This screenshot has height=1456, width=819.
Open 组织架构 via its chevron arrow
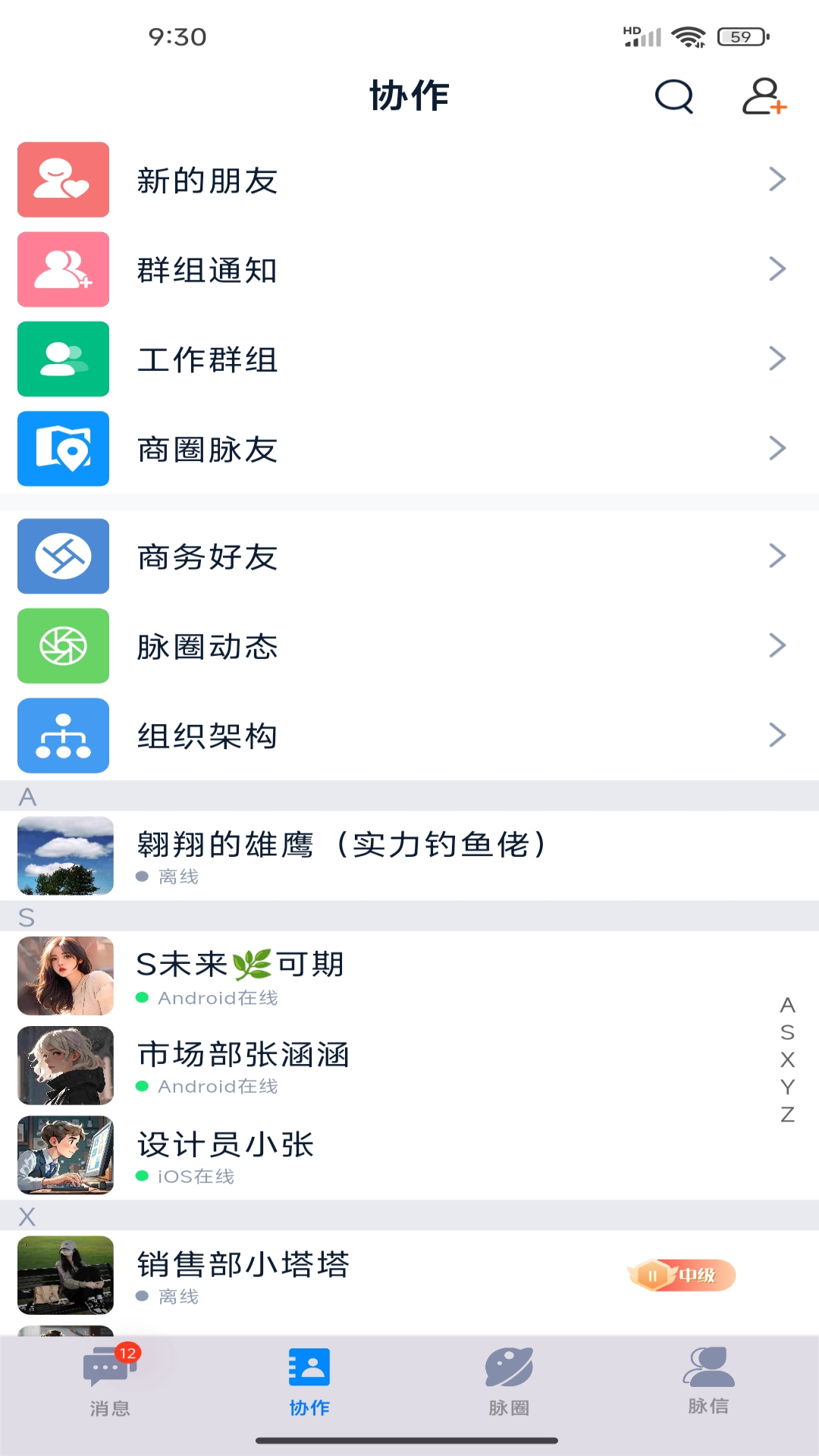point(777,735)
